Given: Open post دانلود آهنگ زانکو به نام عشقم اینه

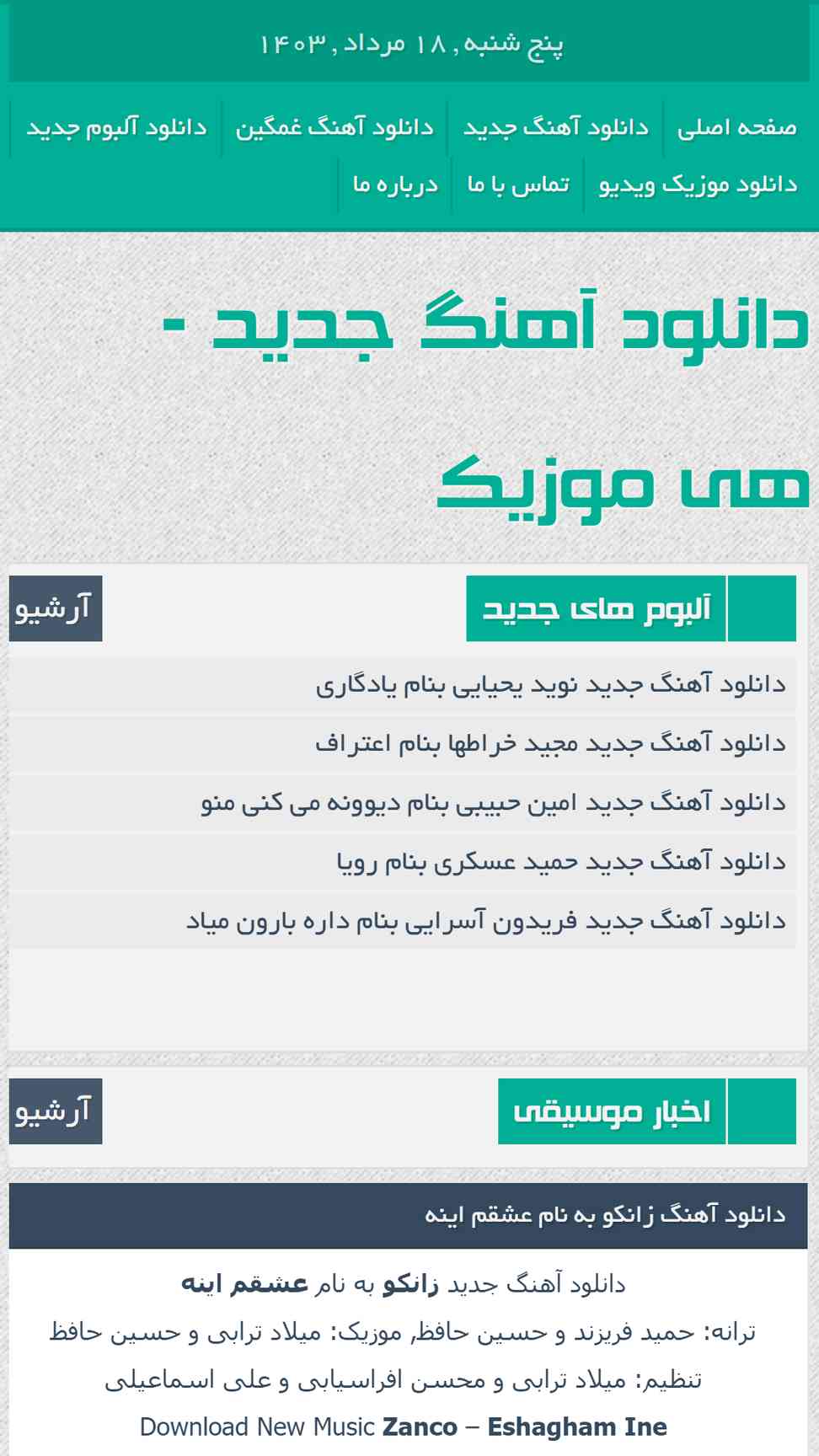Looking at the screenshot, I should (605, 1215).
